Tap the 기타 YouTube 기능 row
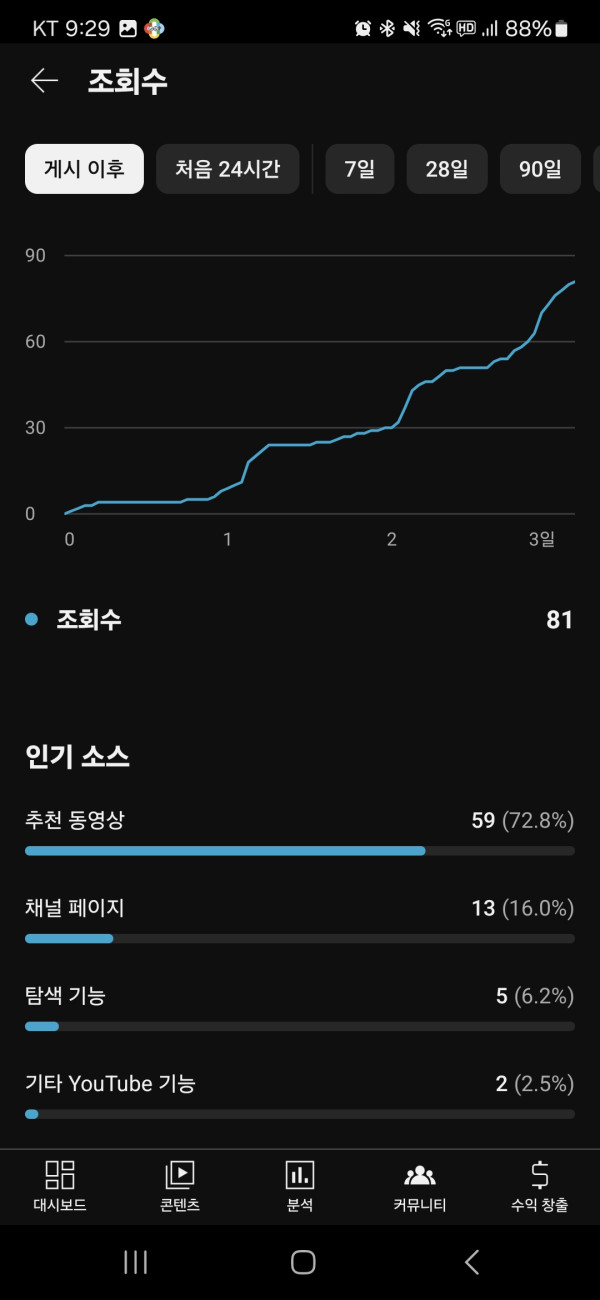The image size is (600, 1300). click(300, 1095)
